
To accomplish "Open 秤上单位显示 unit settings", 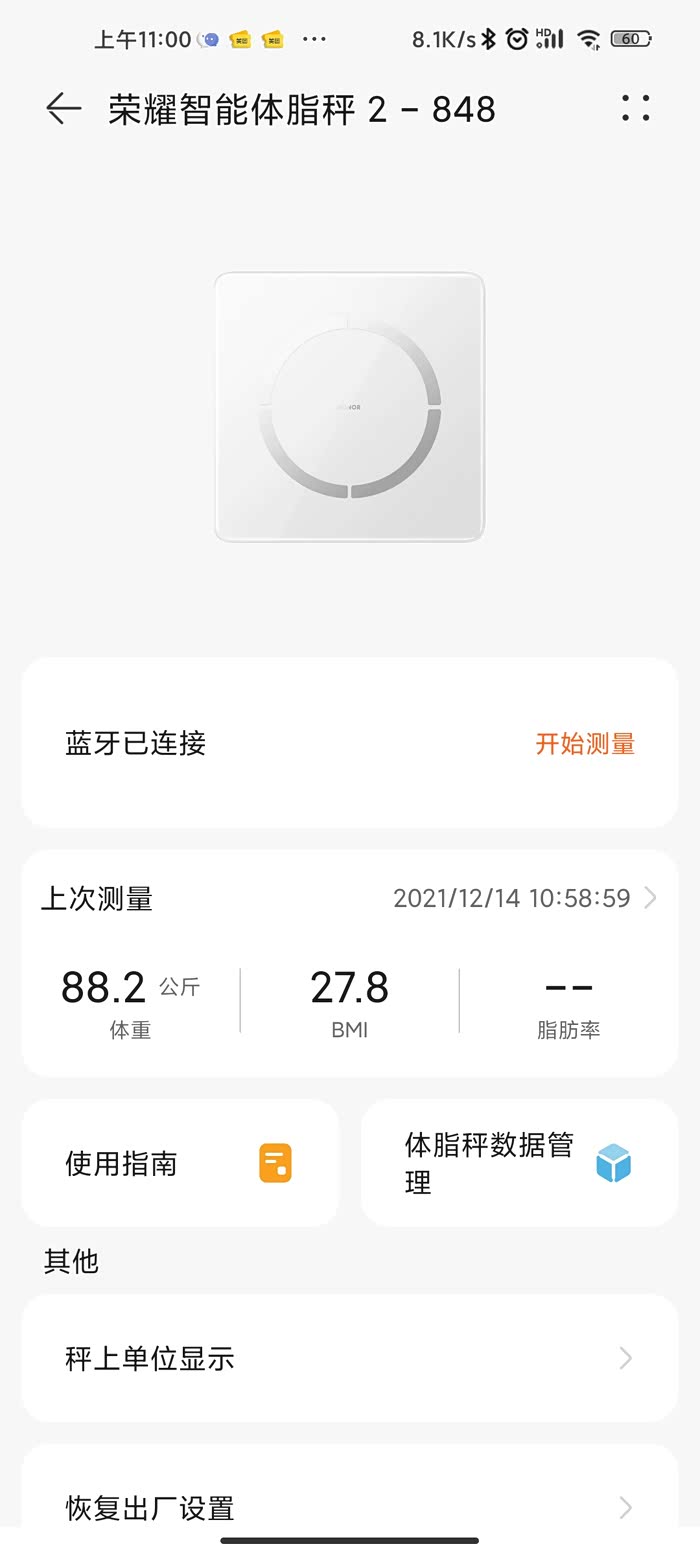I will click(x=349, y=1358).
